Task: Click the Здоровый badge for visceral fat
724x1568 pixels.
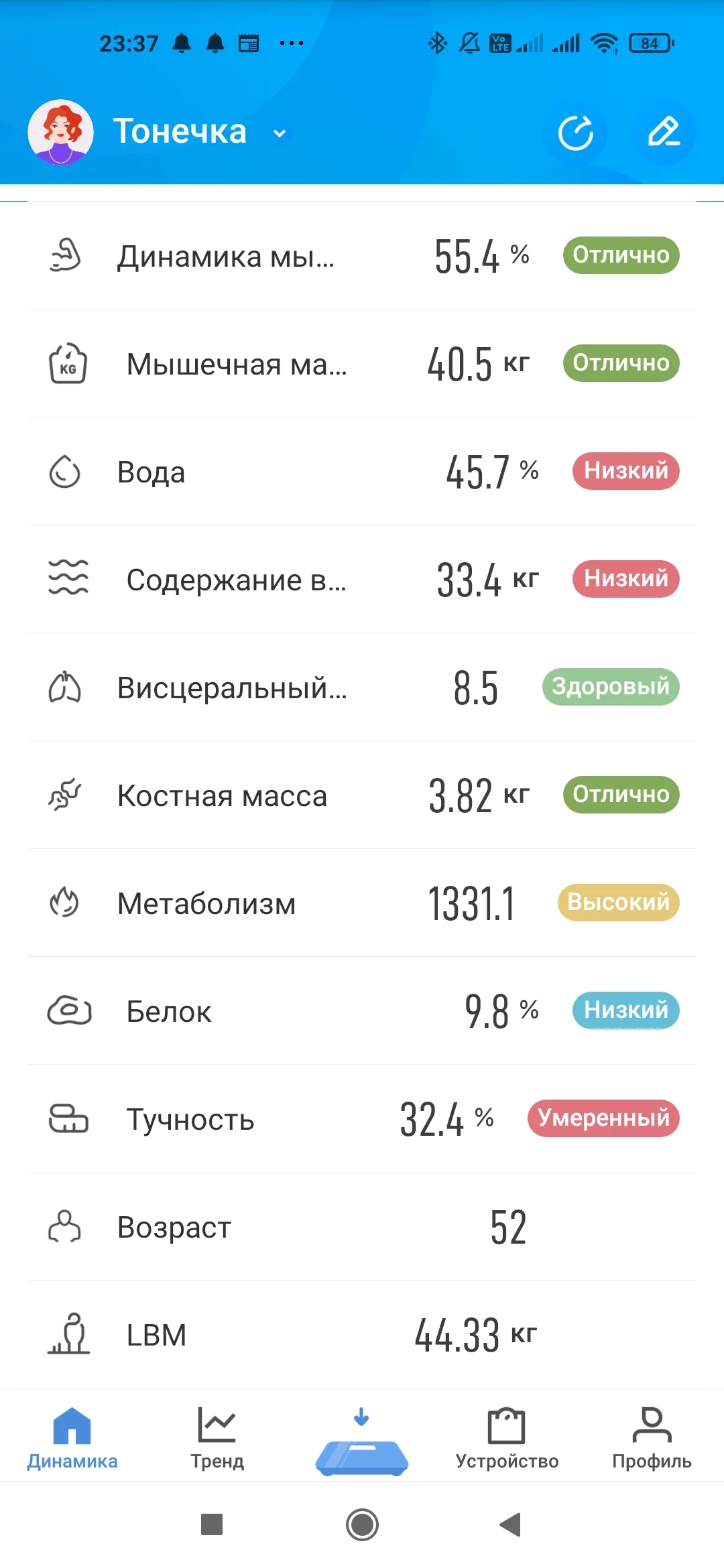Action: [609, 688]
